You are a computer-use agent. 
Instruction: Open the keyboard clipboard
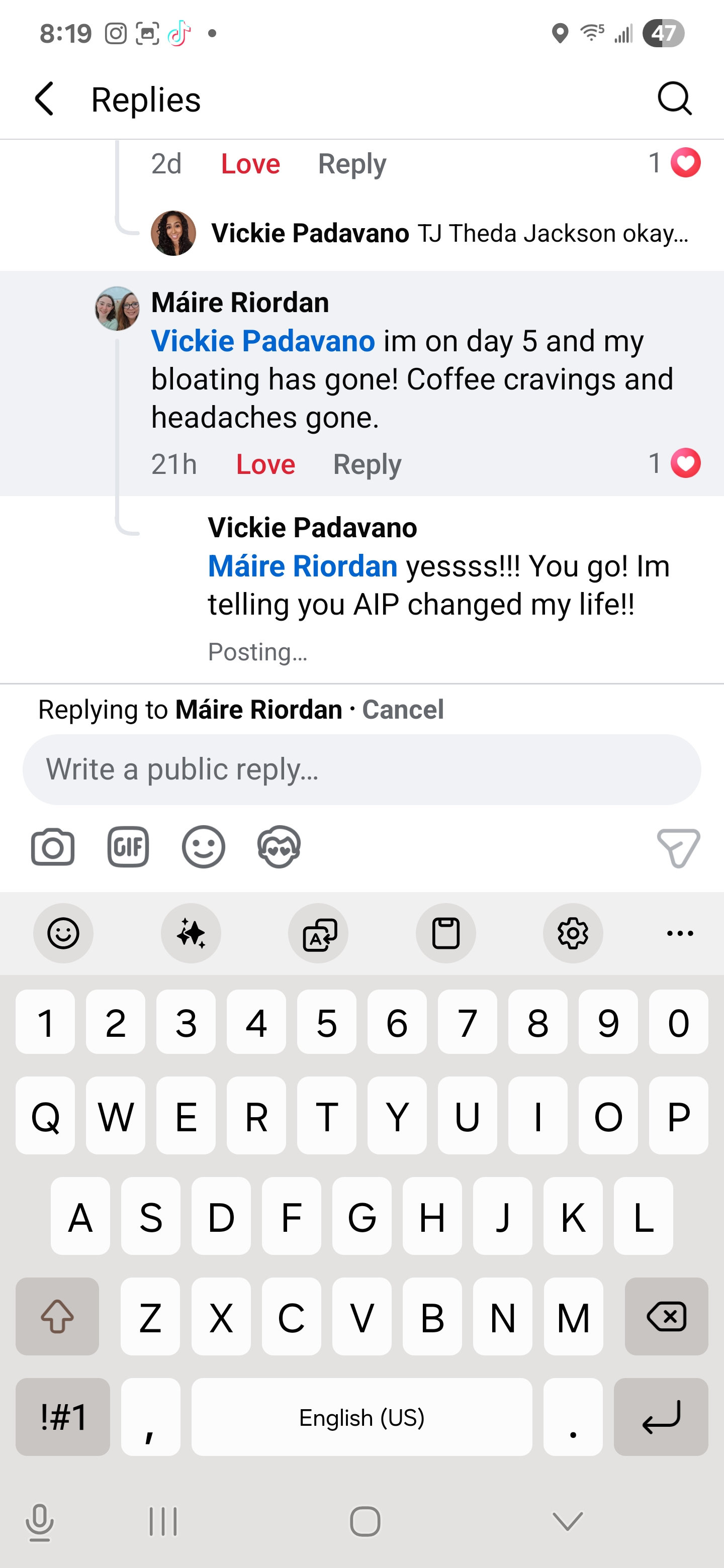coord(445,933)
